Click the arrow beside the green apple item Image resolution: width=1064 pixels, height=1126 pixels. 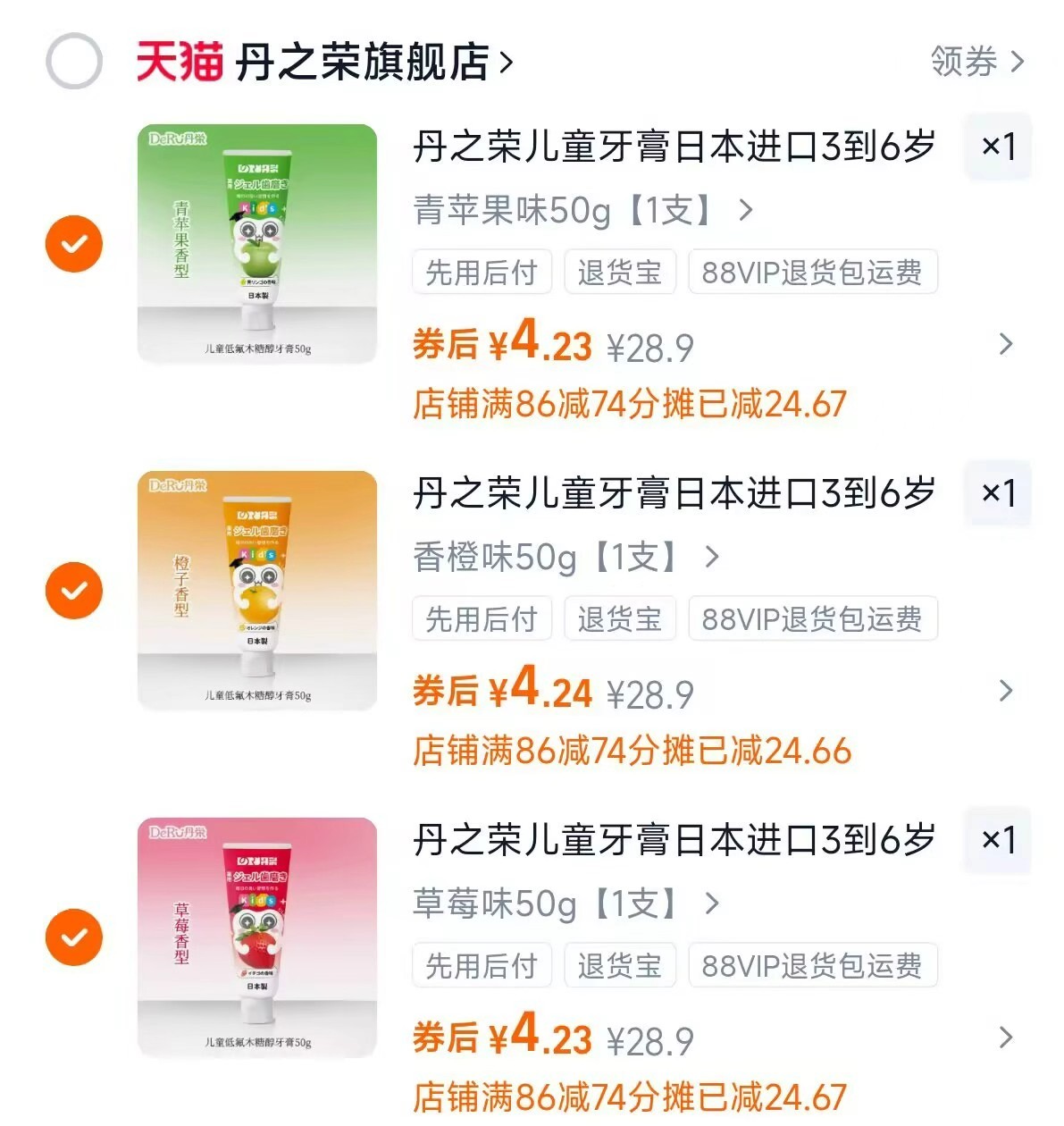click(1008, 344)
